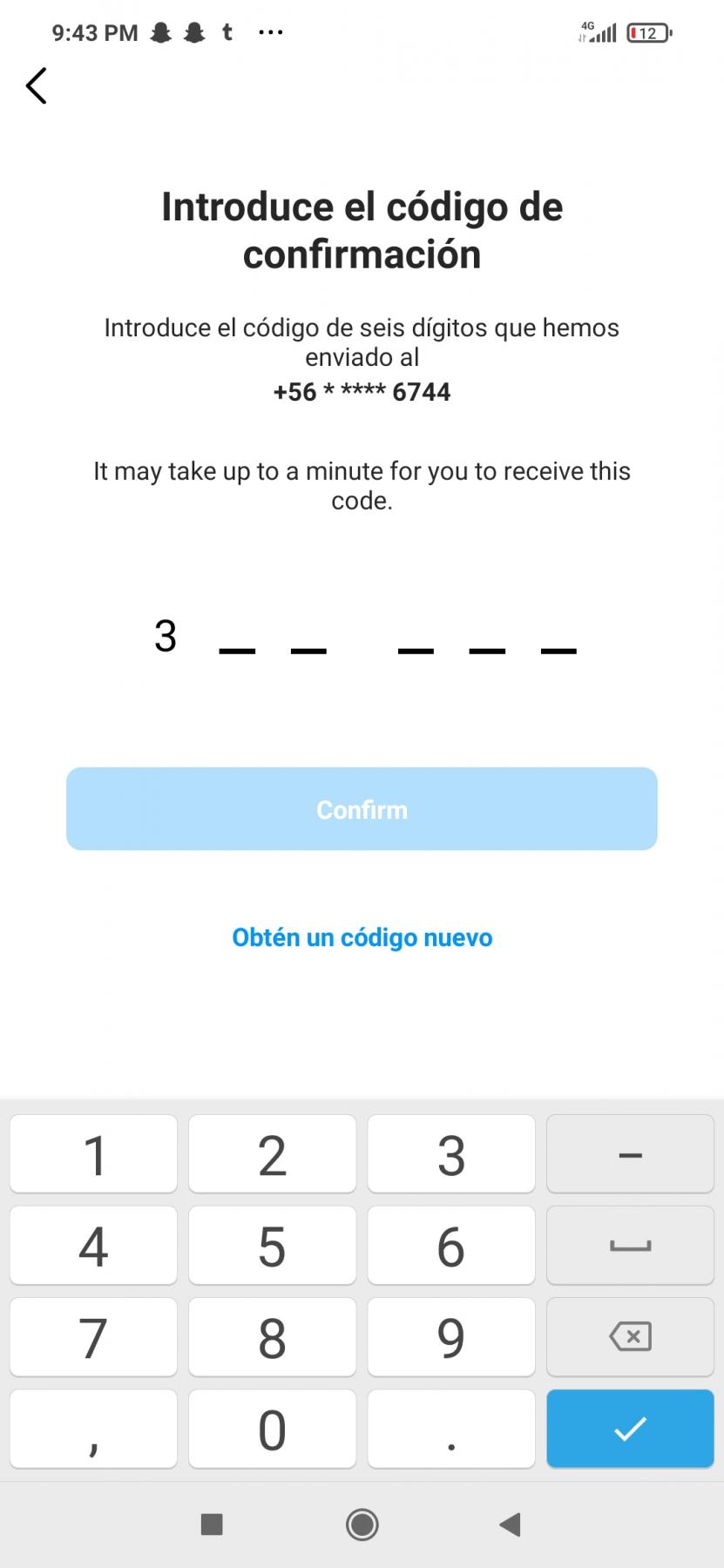The width and height of the screenshot is (724, 1568).
Task: Submit with the blue checkmark key
Action: pos(630,1429)
